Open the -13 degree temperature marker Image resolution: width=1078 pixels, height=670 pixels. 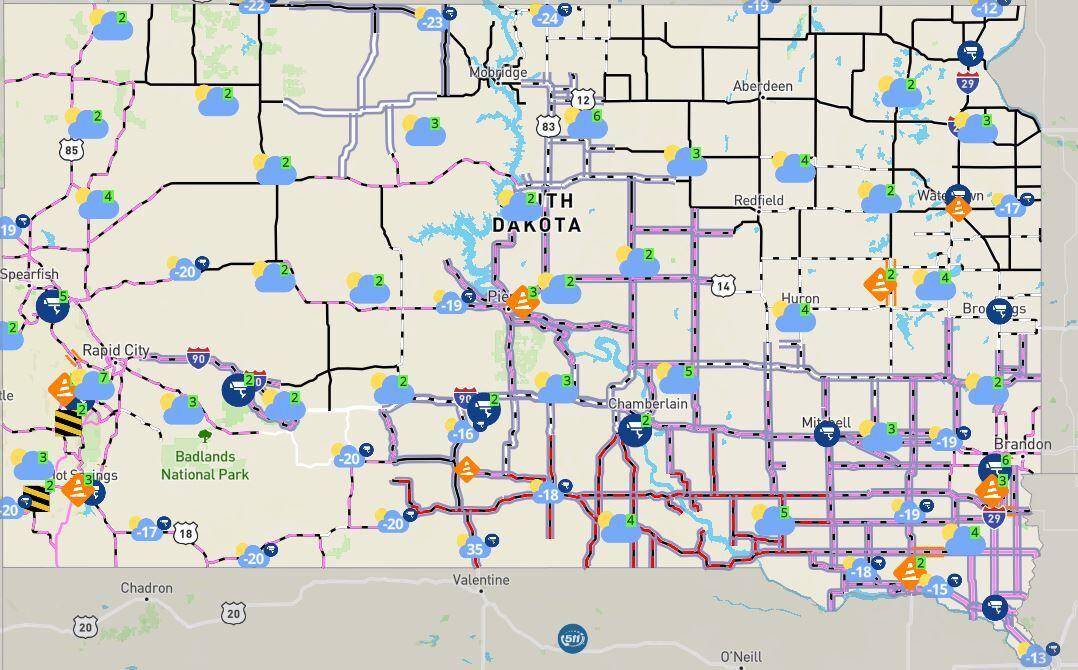pos(1035,657)
